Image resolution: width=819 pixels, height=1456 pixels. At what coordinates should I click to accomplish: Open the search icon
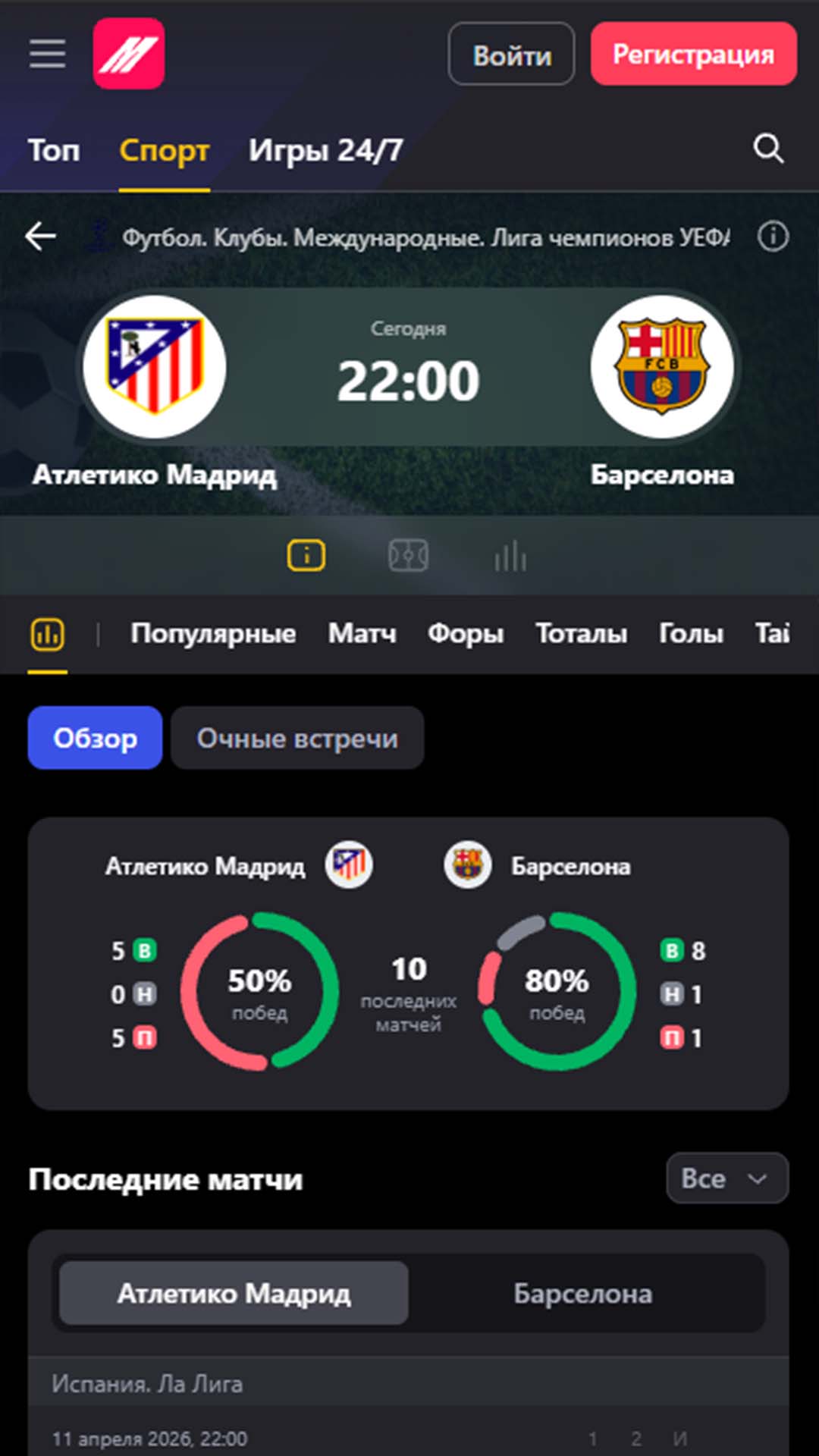click(768, 149)
